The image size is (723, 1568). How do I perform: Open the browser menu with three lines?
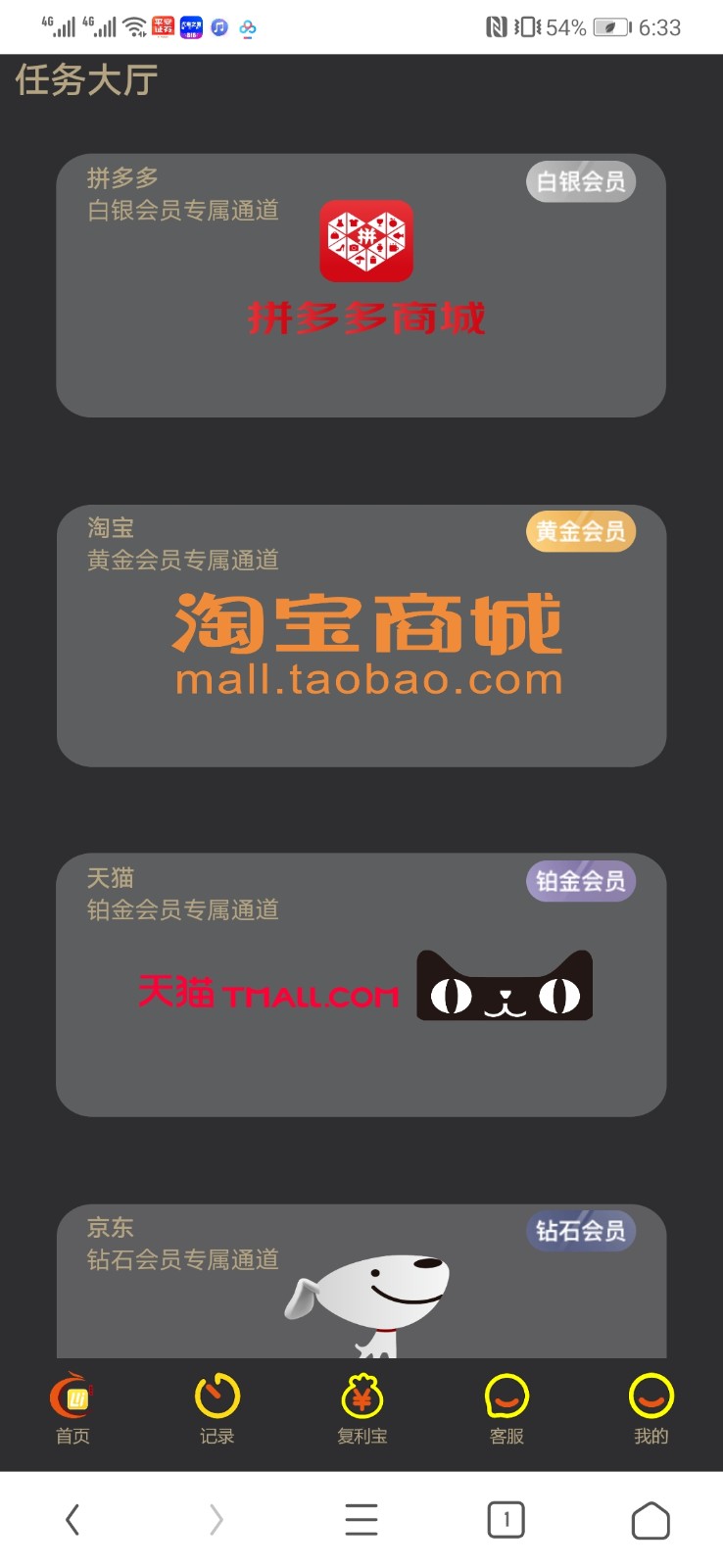point(361,1520)
